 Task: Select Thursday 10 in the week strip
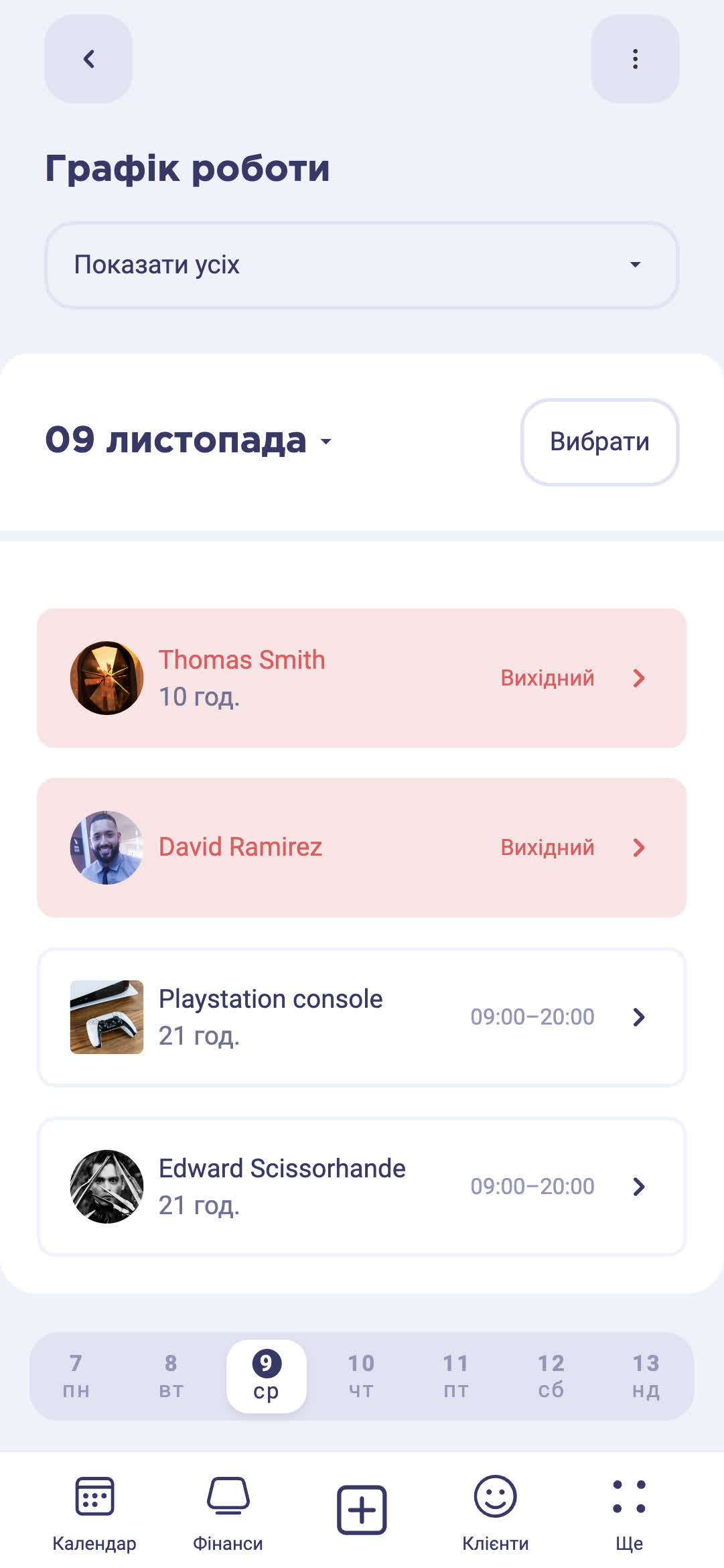point(362,1376)
